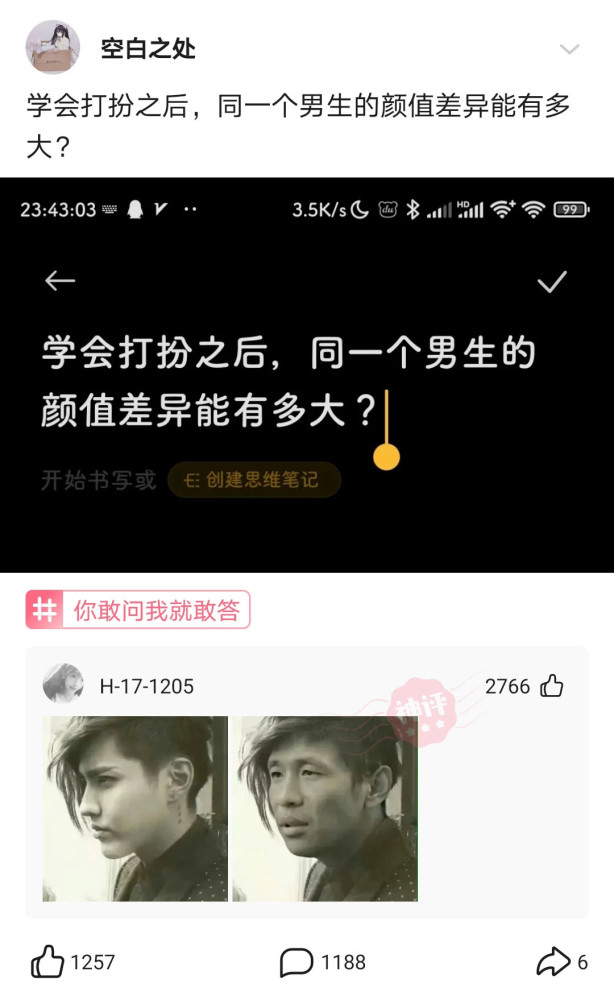Open username 空白之处
This screenshot has width=614, height=1000.
148,48
